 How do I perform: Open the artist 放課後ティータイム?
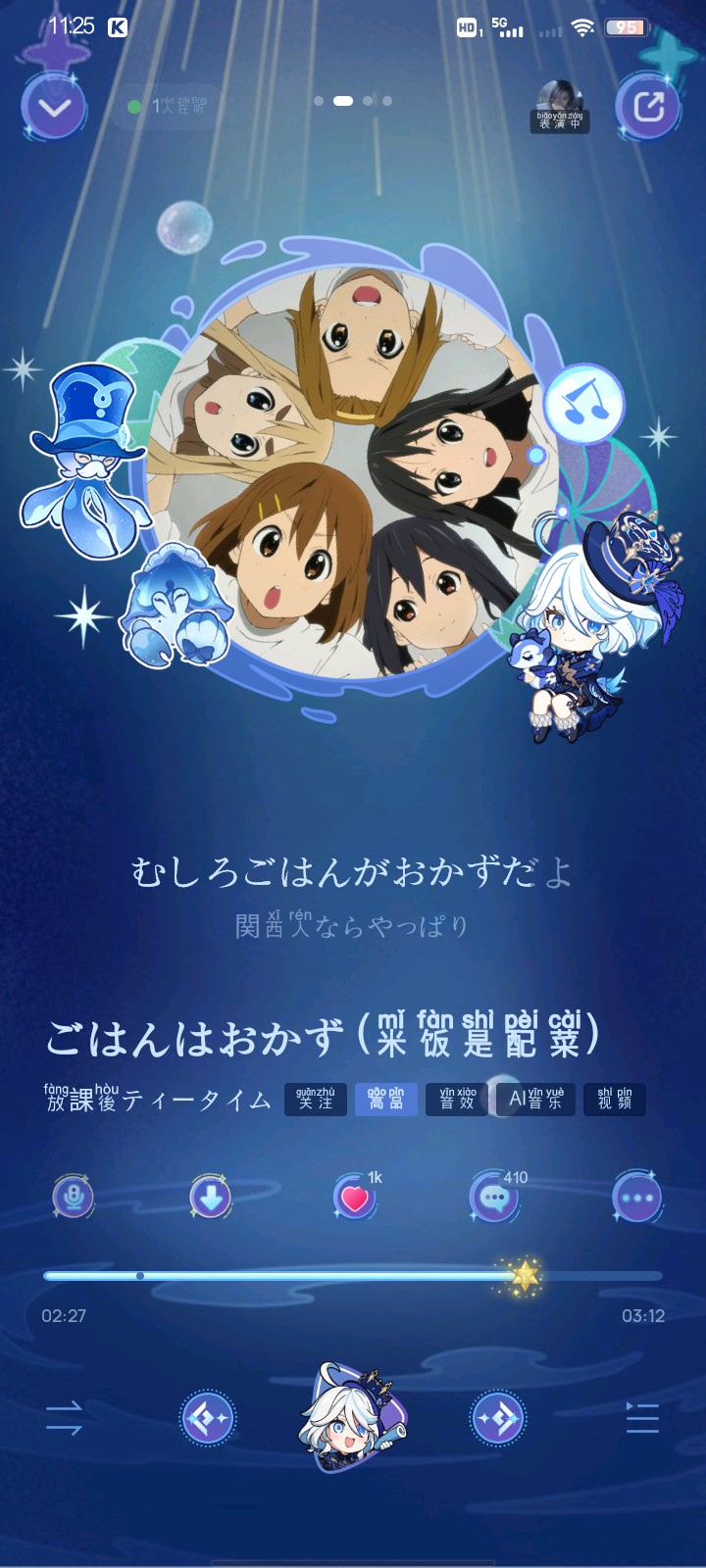click(x=159, y=1100)
